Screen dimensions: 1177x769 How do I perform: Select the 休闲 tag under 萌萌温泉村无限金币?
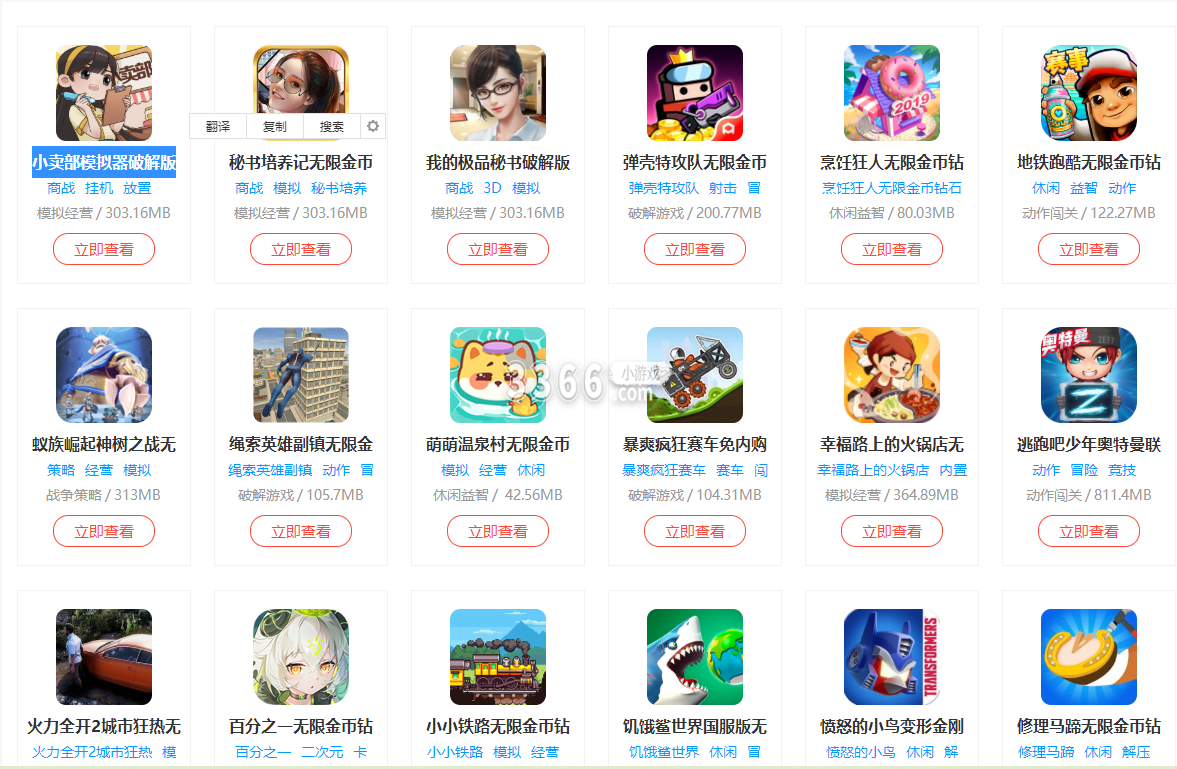pos(531,470)
